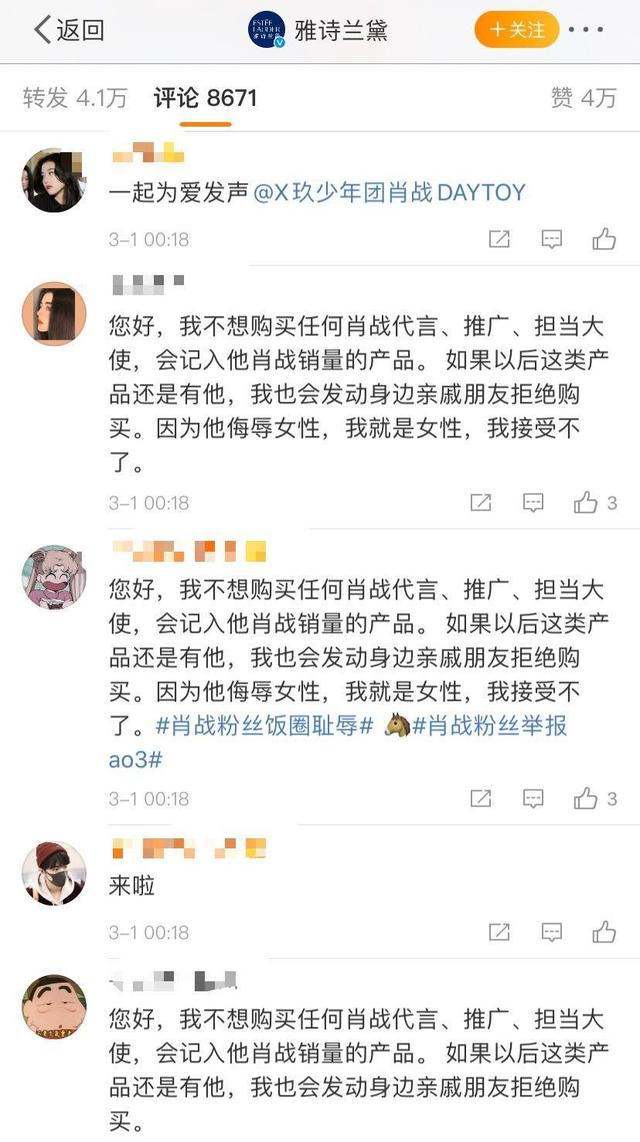The height and width of the screenshot is (1142, 640).
Task: Like the 来啦 comment
Action: click(x=604, y=932)
